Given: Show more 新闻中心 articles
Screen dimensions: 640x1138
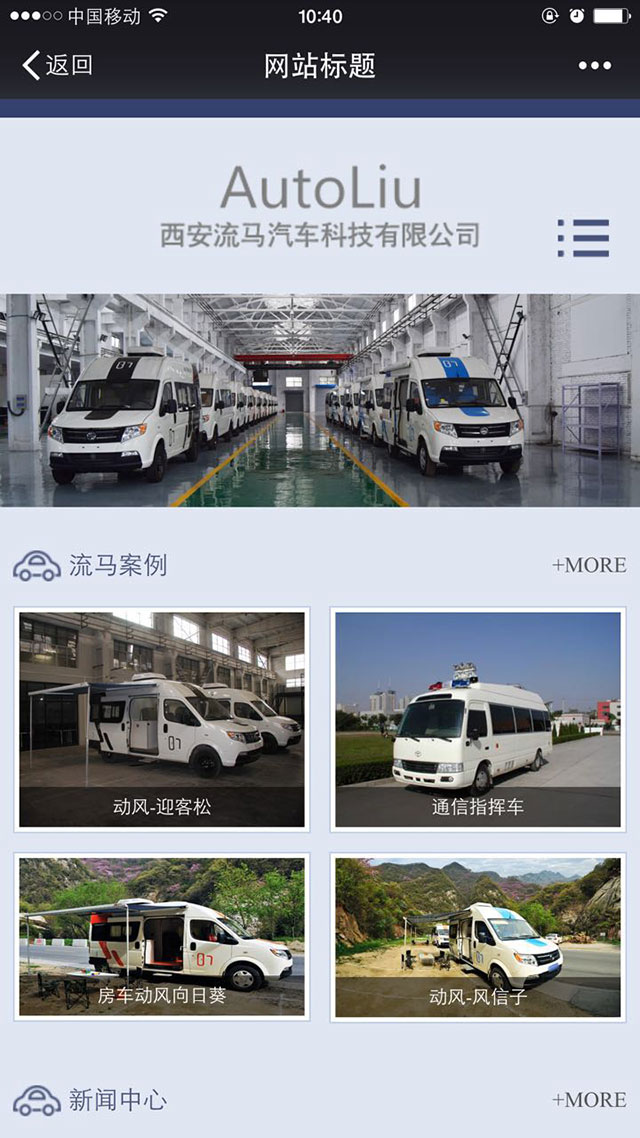Looking at the screenshot, I should click(589, 1100).
